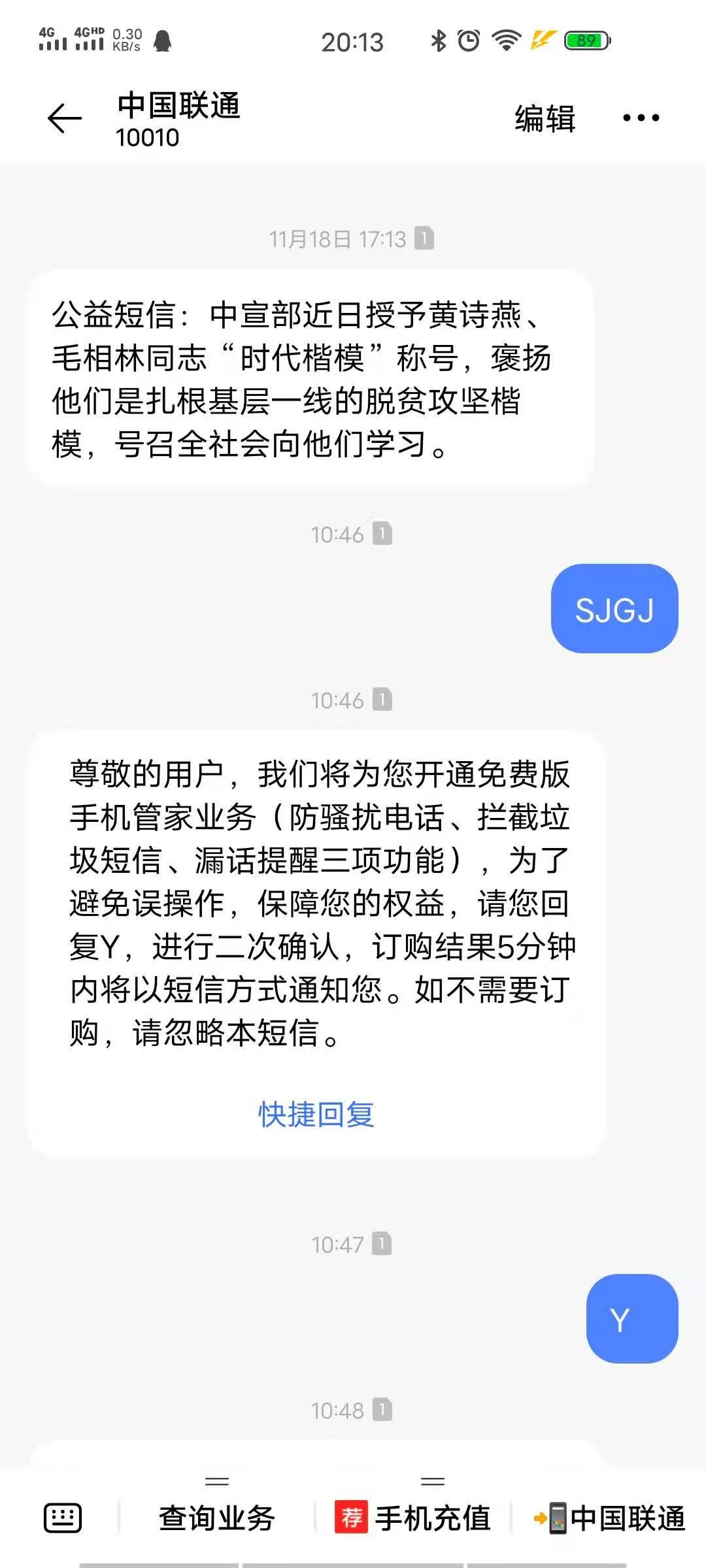
Task: Tap the battery level indicator showing 89
Action: (x=585, y=41)
